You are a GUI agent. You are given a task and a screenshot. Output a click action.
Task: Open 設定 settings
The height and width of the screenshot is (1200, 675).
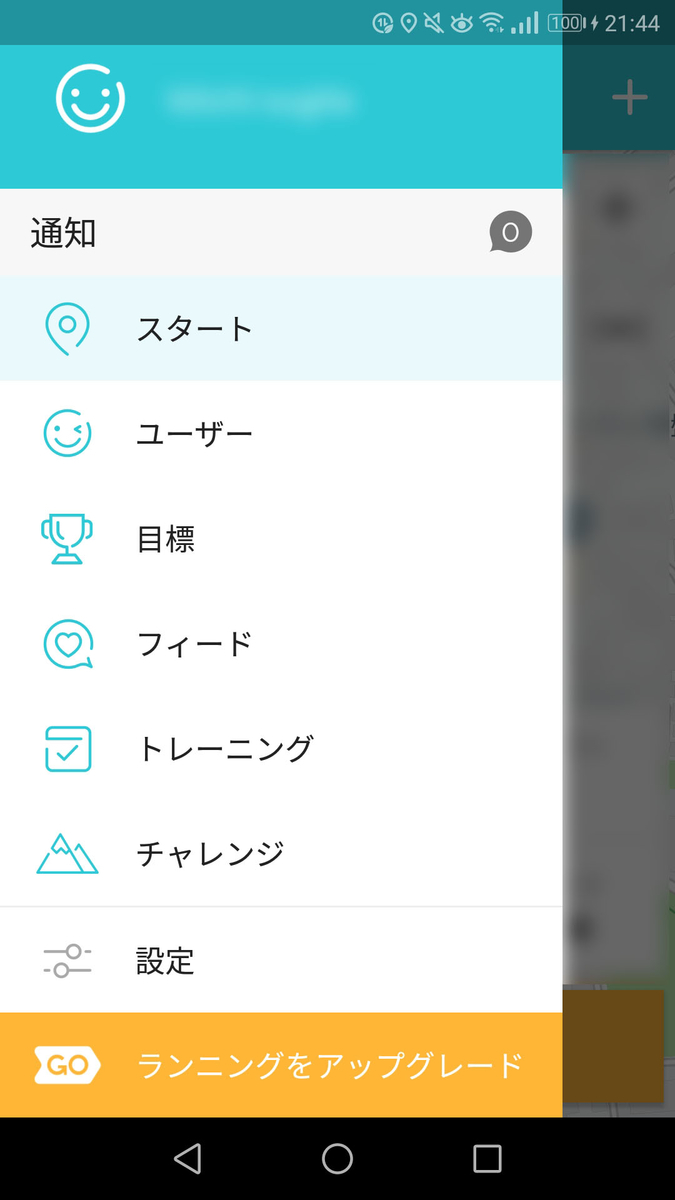[x=281, y=961]
